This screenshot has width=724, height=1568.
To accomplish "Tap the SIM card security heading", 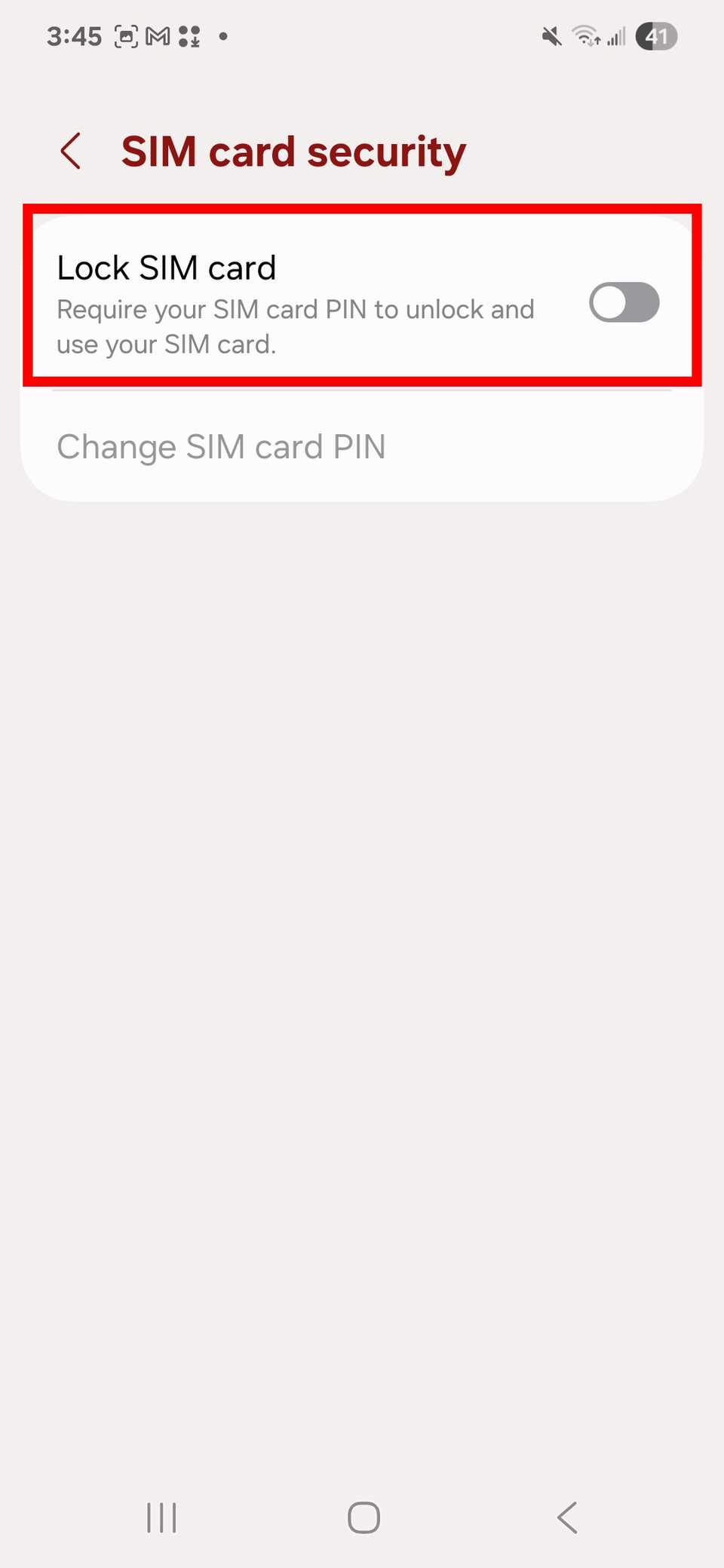I will coord(293,151).
